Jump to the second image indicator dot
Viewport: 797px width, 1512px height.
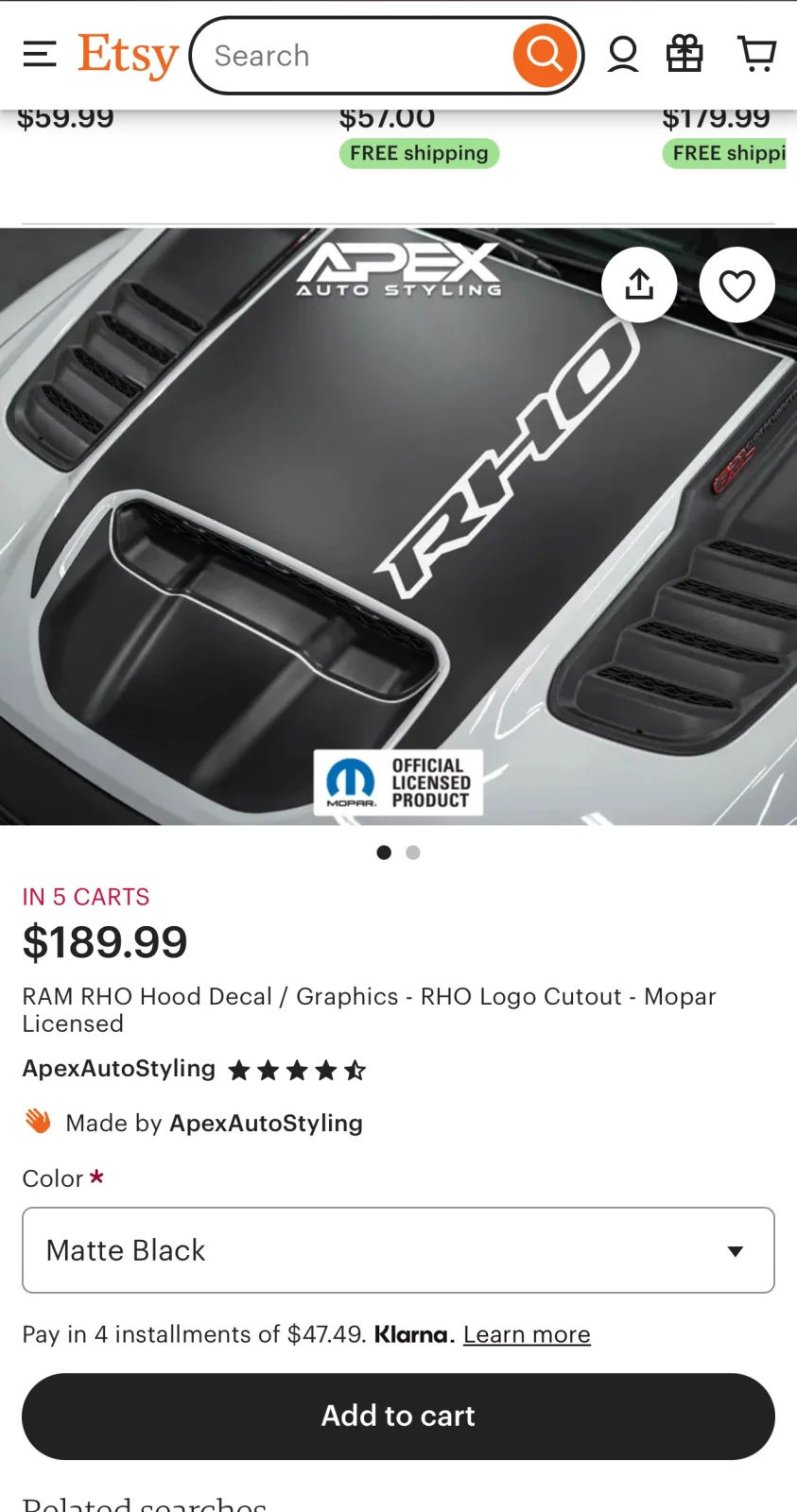point(413,852)
